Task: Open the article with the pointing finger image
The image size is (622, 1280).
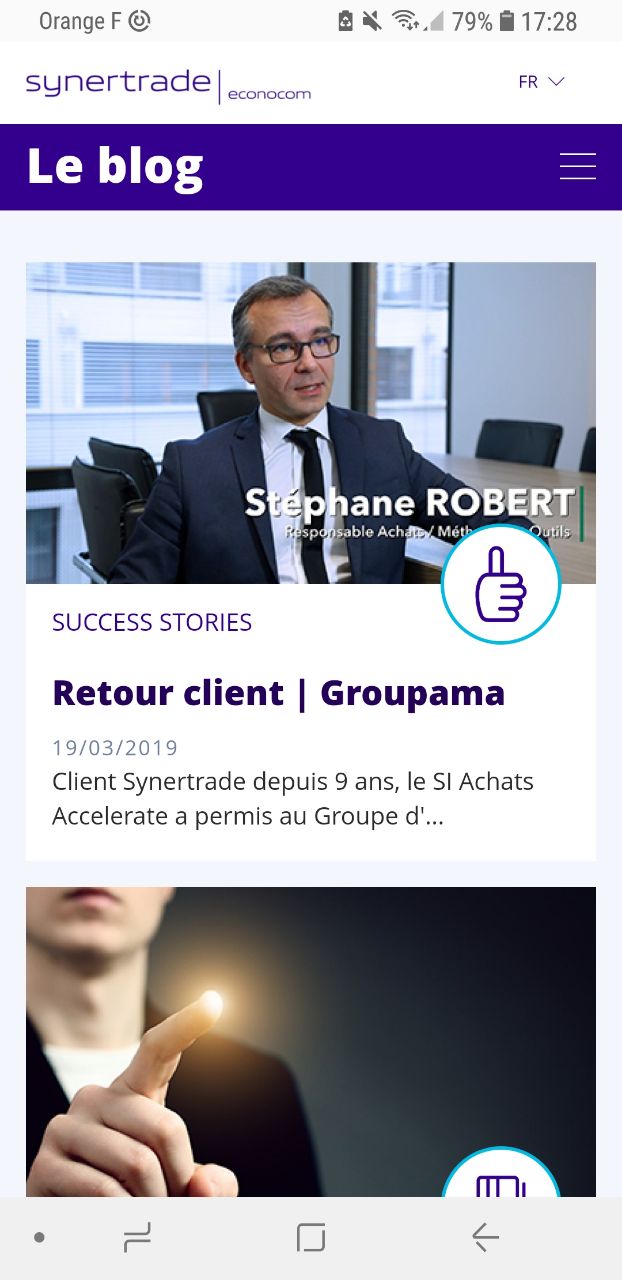Action: tap(311, 1042)
